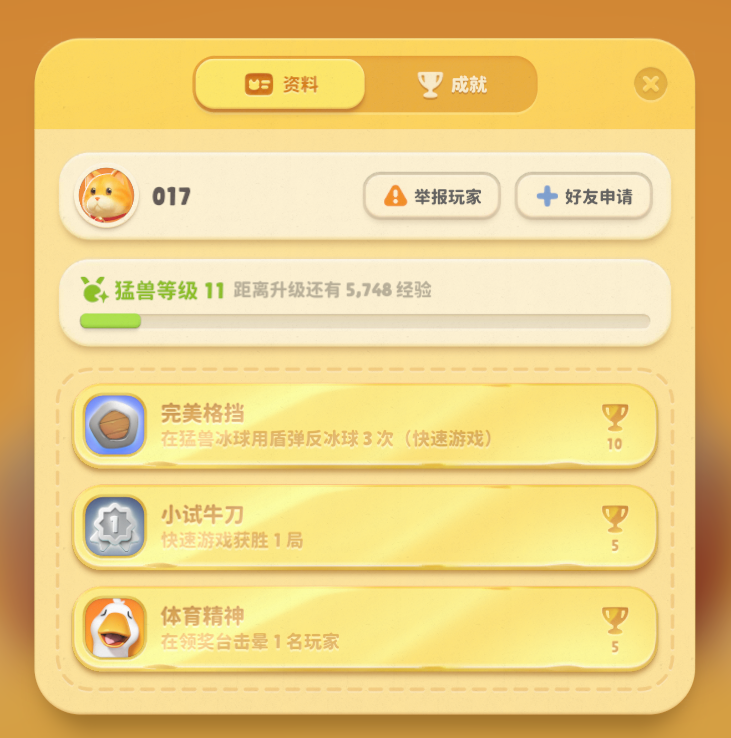Send a friend request via 好友申请
Image resolution: width=731 pixels, height=738 pixels.
[583, 196]
